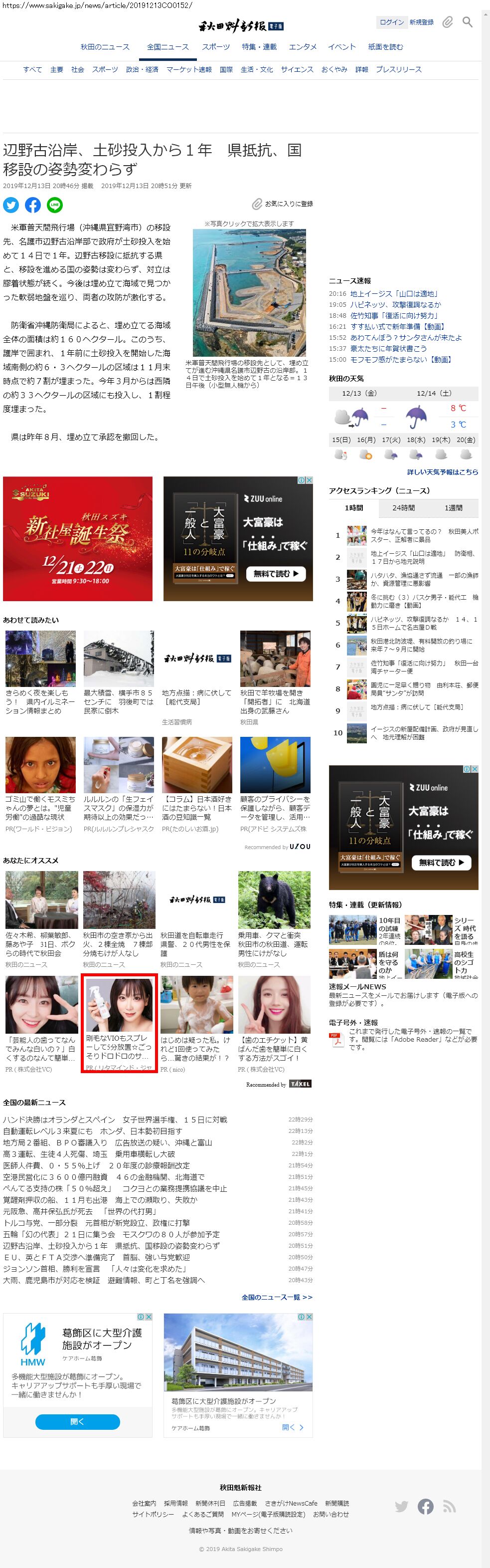This screenshot has height=1568, width=490.
Task: Switch the access ranking to 24時間
Action: (x=404, y=508)
